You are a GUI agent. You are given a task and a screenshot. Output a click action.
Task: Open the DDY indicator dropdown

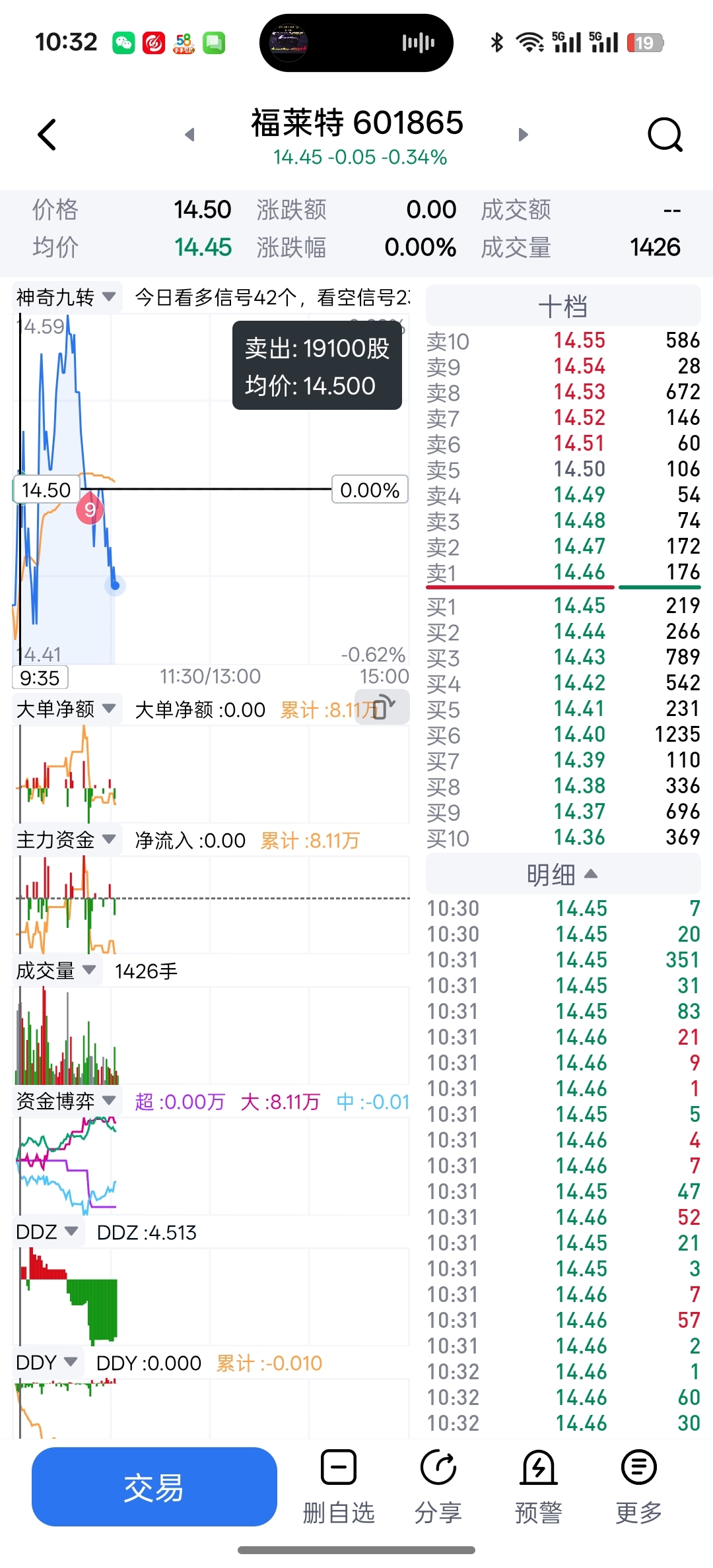48,1363
